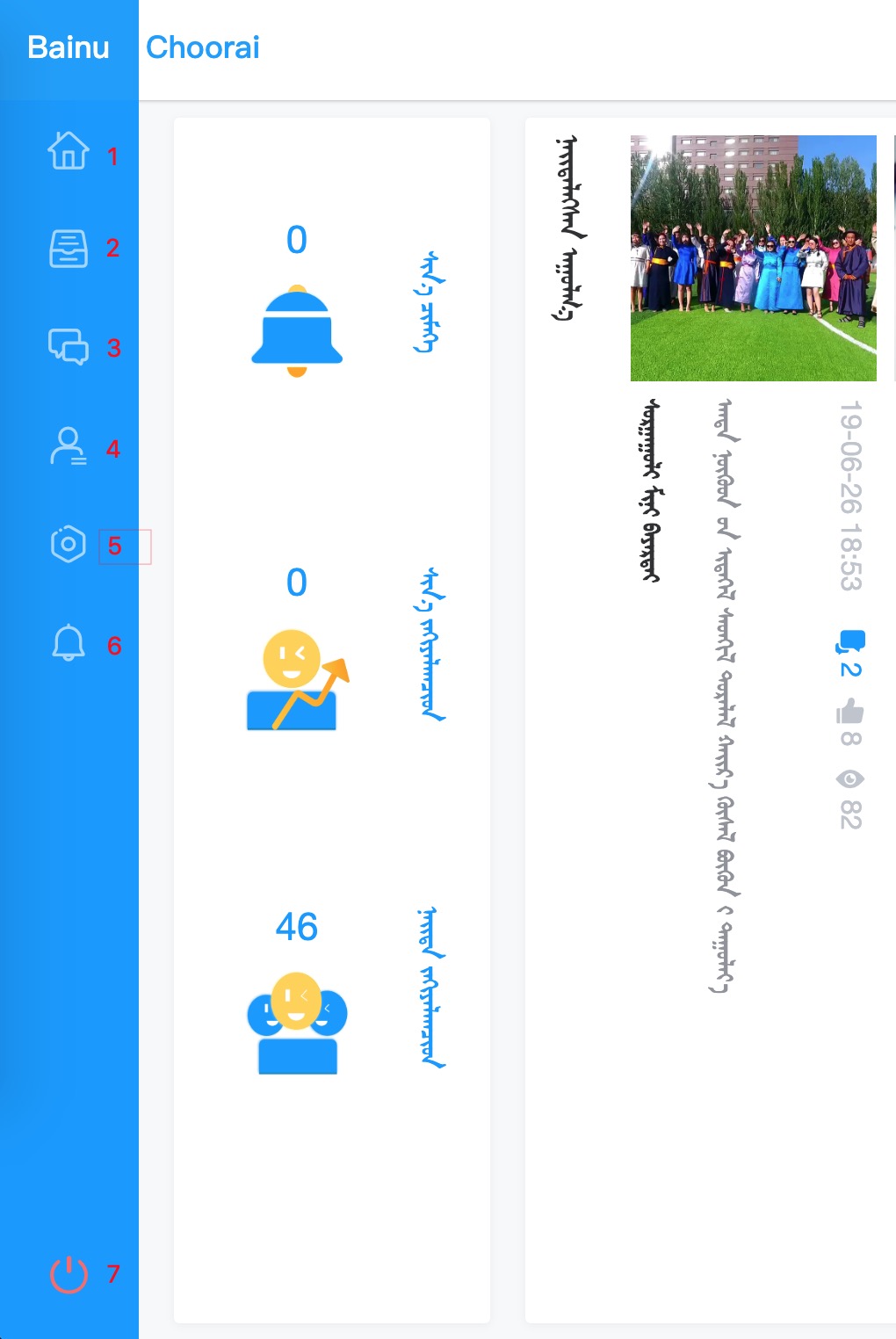Tap the comment icon with 2 comments
This screenshot has width=896, height=1339.
[x=849, y=642]
